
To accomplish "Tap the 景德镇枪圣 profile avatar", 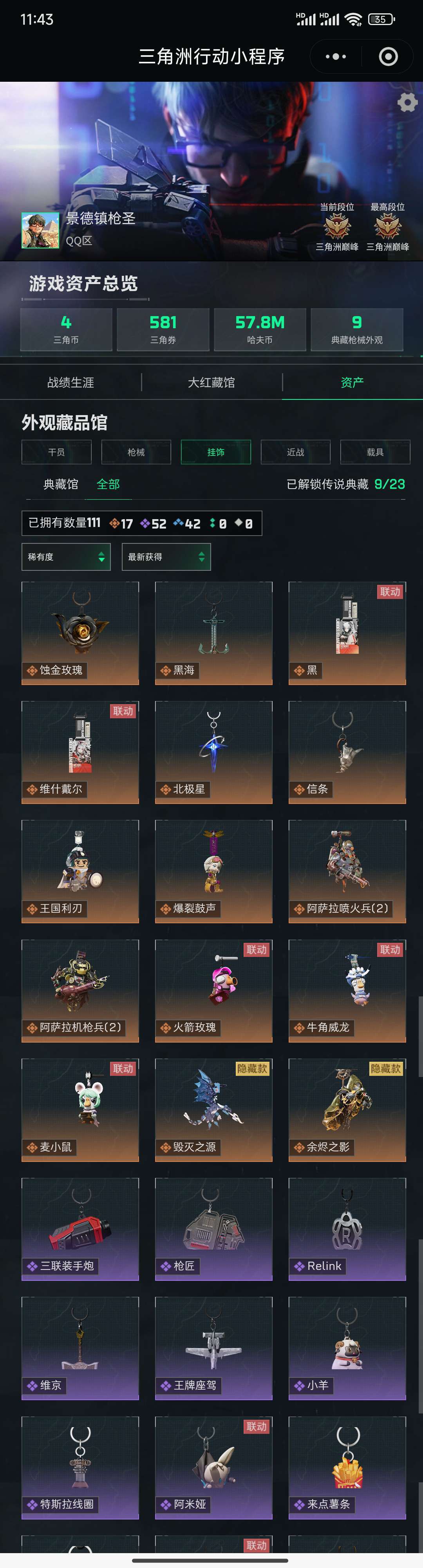I will (x=40, y=230).
